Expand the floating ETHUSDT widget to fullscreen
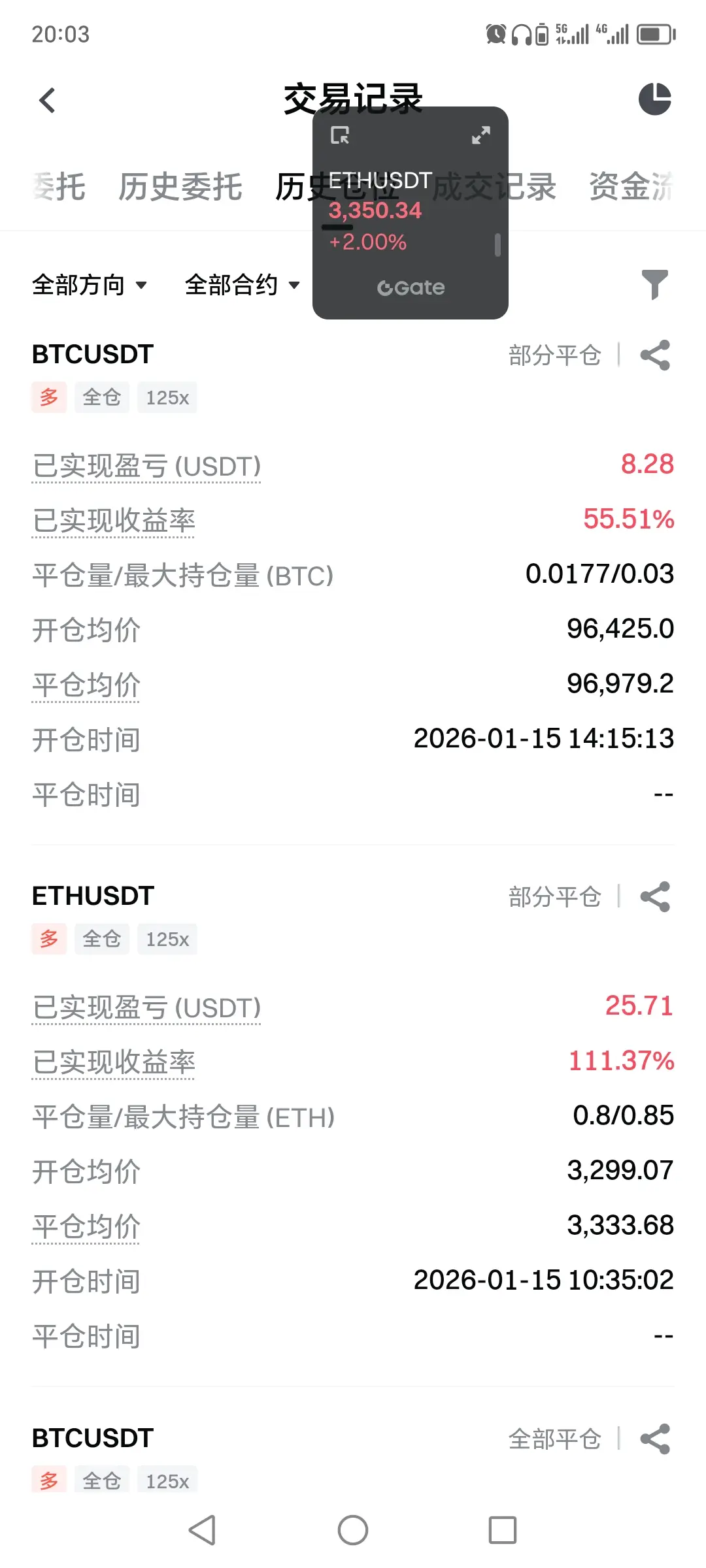 [481, 135]
